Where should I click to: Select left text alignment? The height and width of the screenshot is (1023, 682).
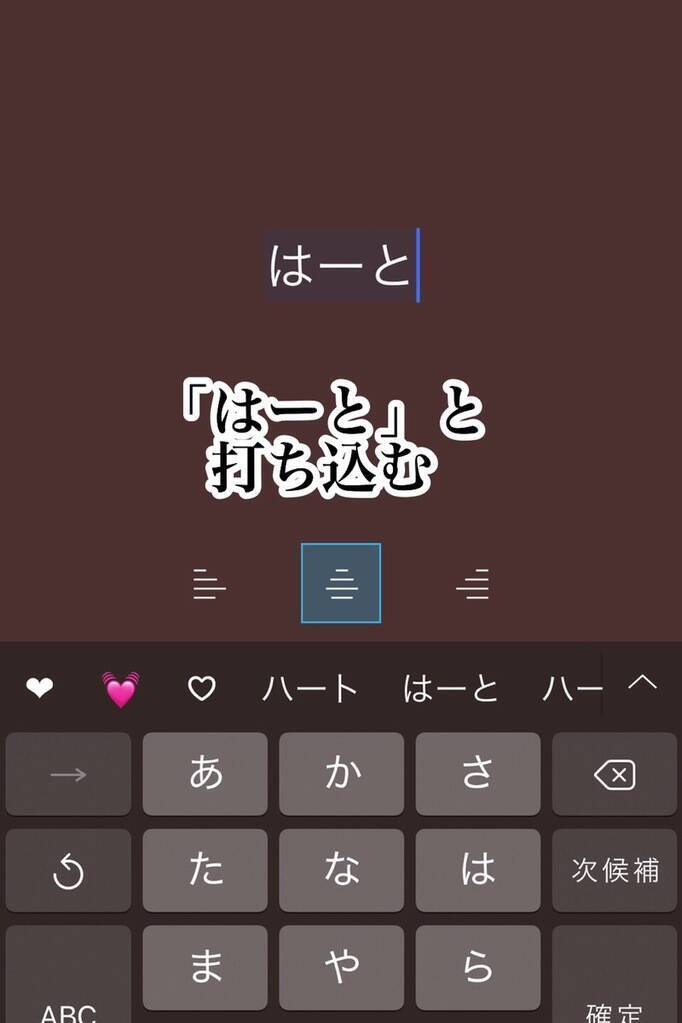coord(209,583)
